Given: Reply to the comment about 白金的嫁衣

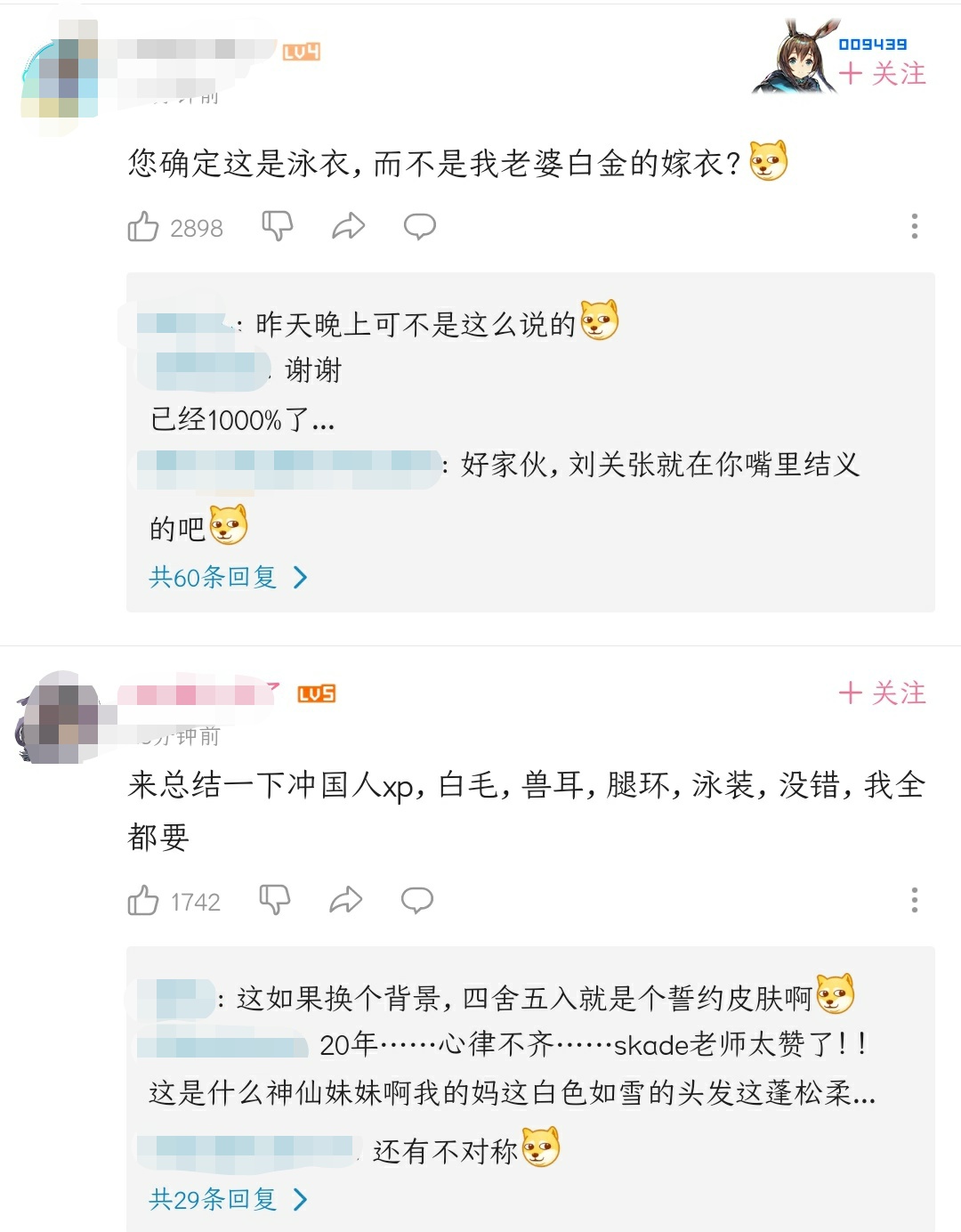Looking at the screenshot, I should (419, 226).
